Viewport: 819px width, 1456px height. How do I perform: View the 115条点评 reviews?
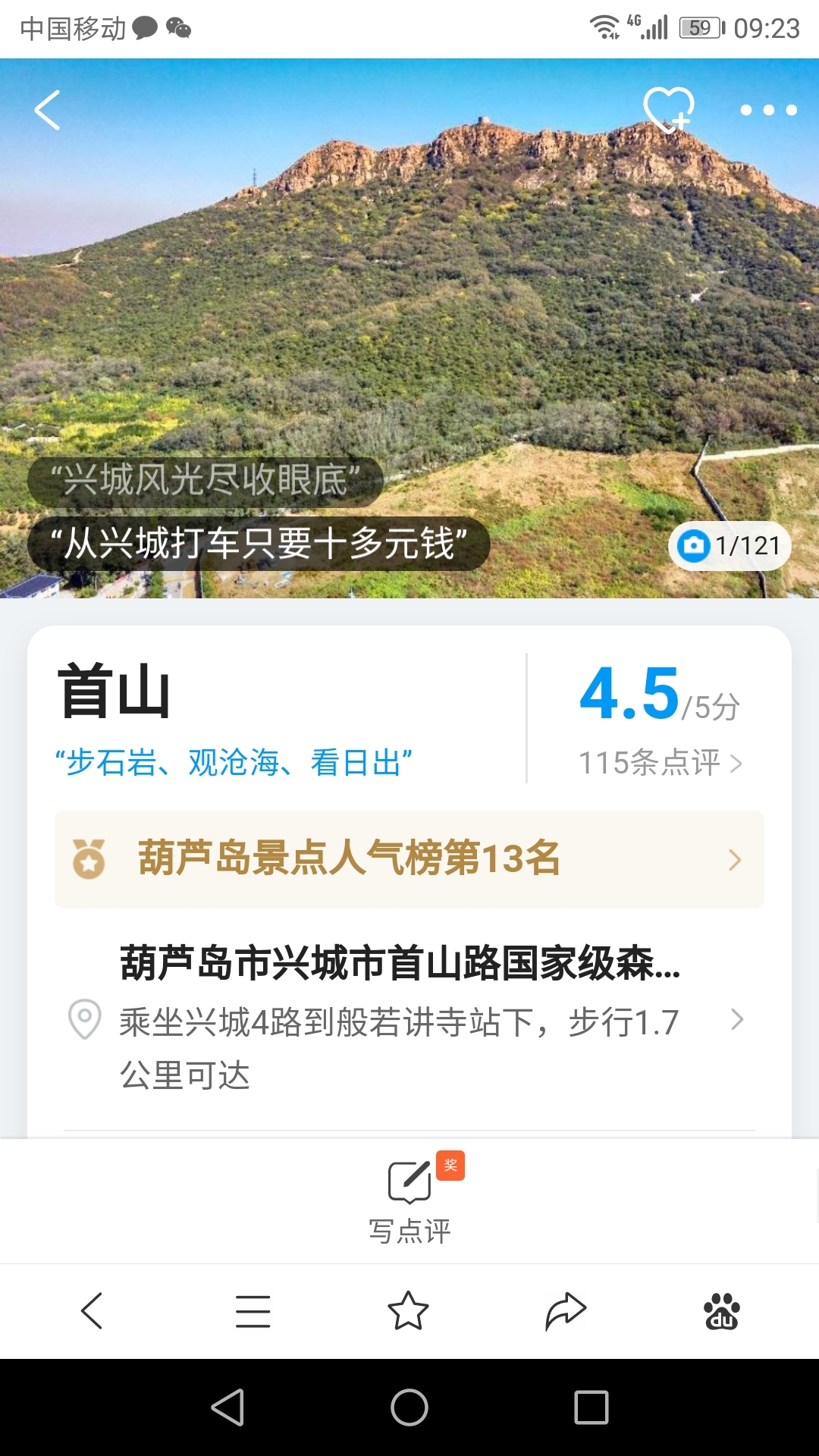click(x=660, y=763)
